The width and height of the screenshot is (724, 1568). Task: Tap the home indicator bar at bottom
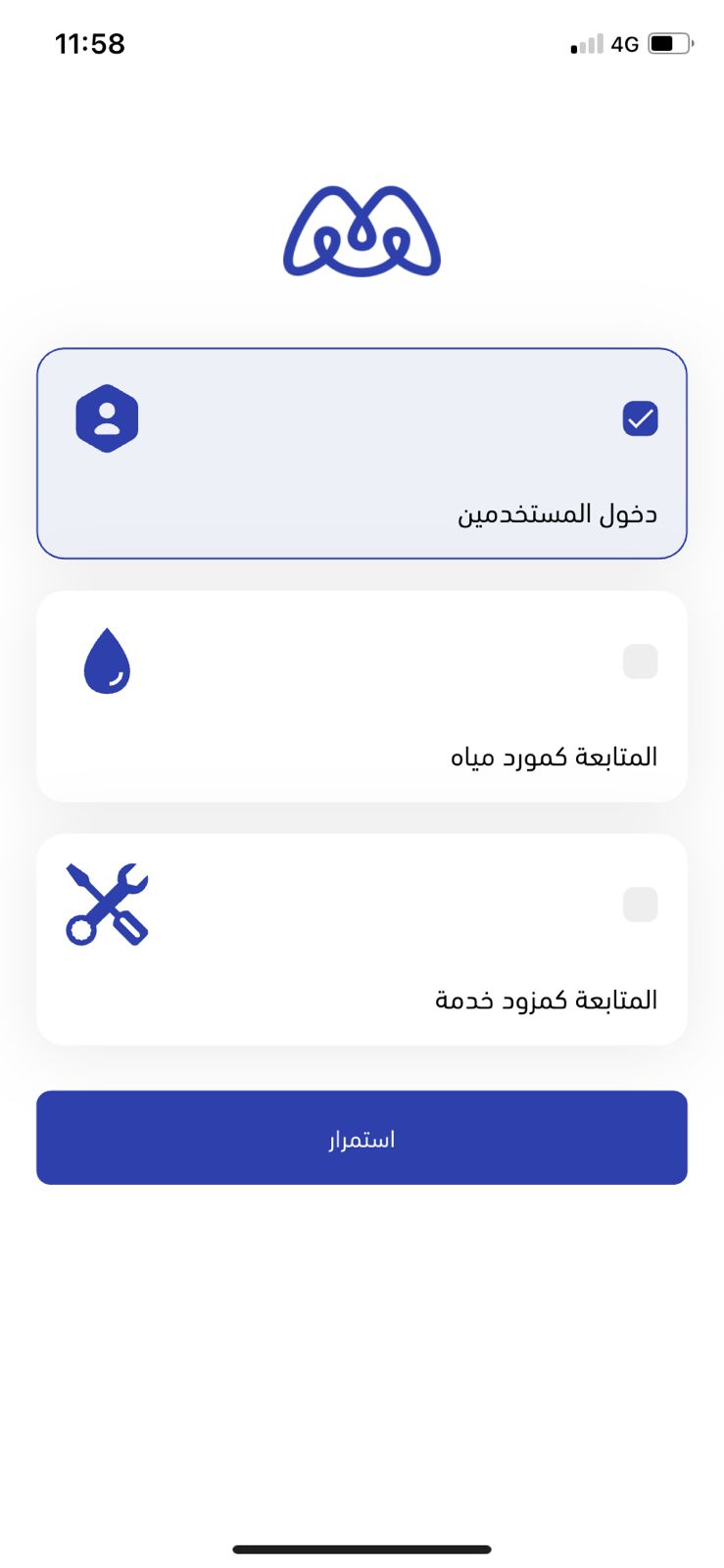[x=362, y=1549]
